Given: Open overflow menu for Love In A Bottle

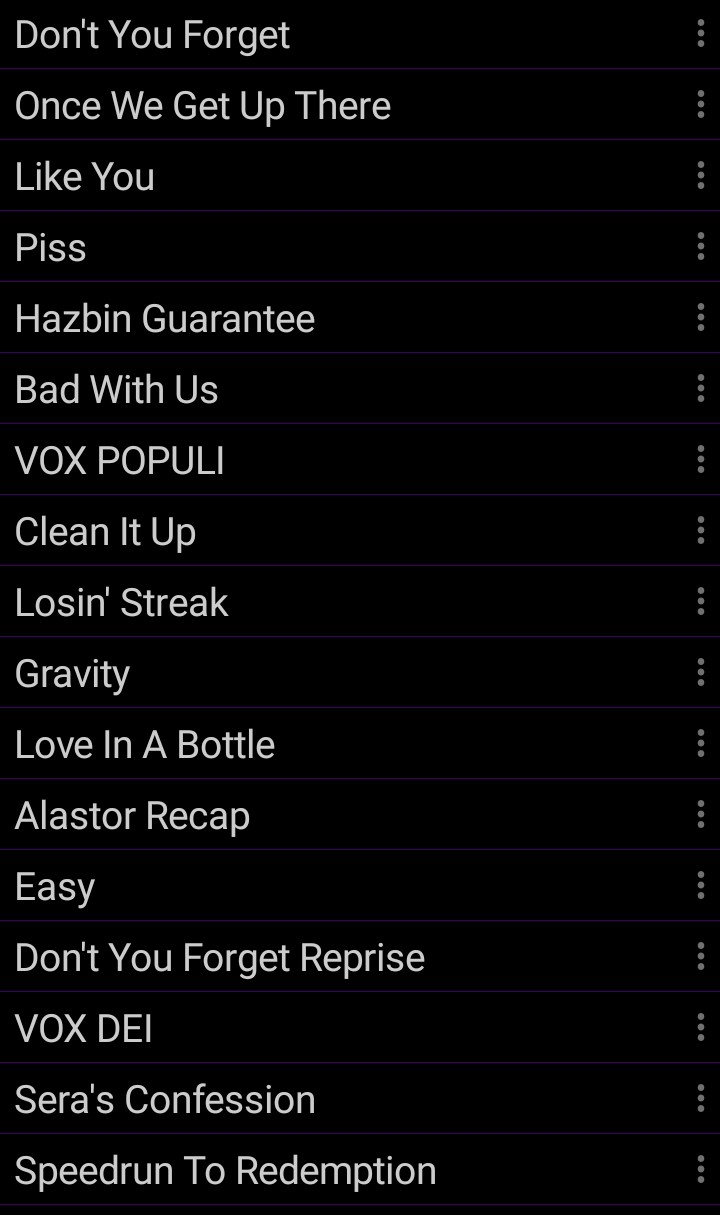Looking at the screenshot, I should (700, 744).
